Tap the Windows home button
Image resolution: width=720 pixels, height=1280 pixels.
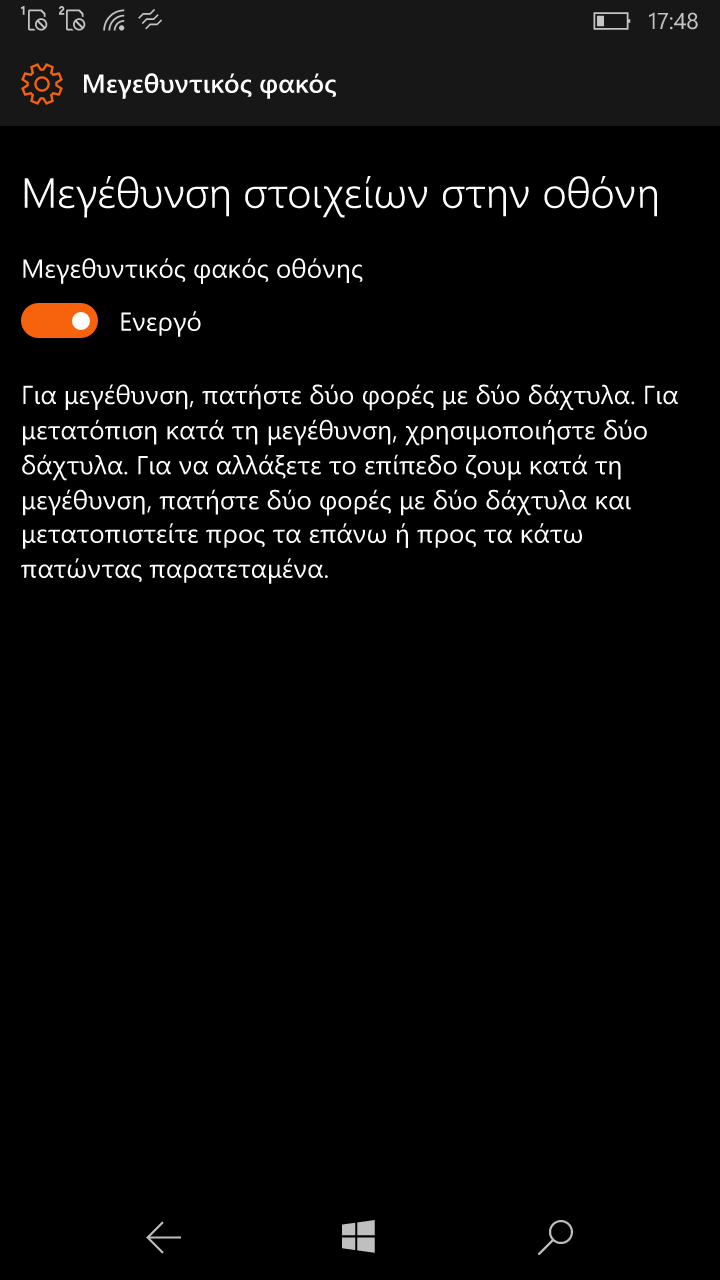coord(358,1237)
